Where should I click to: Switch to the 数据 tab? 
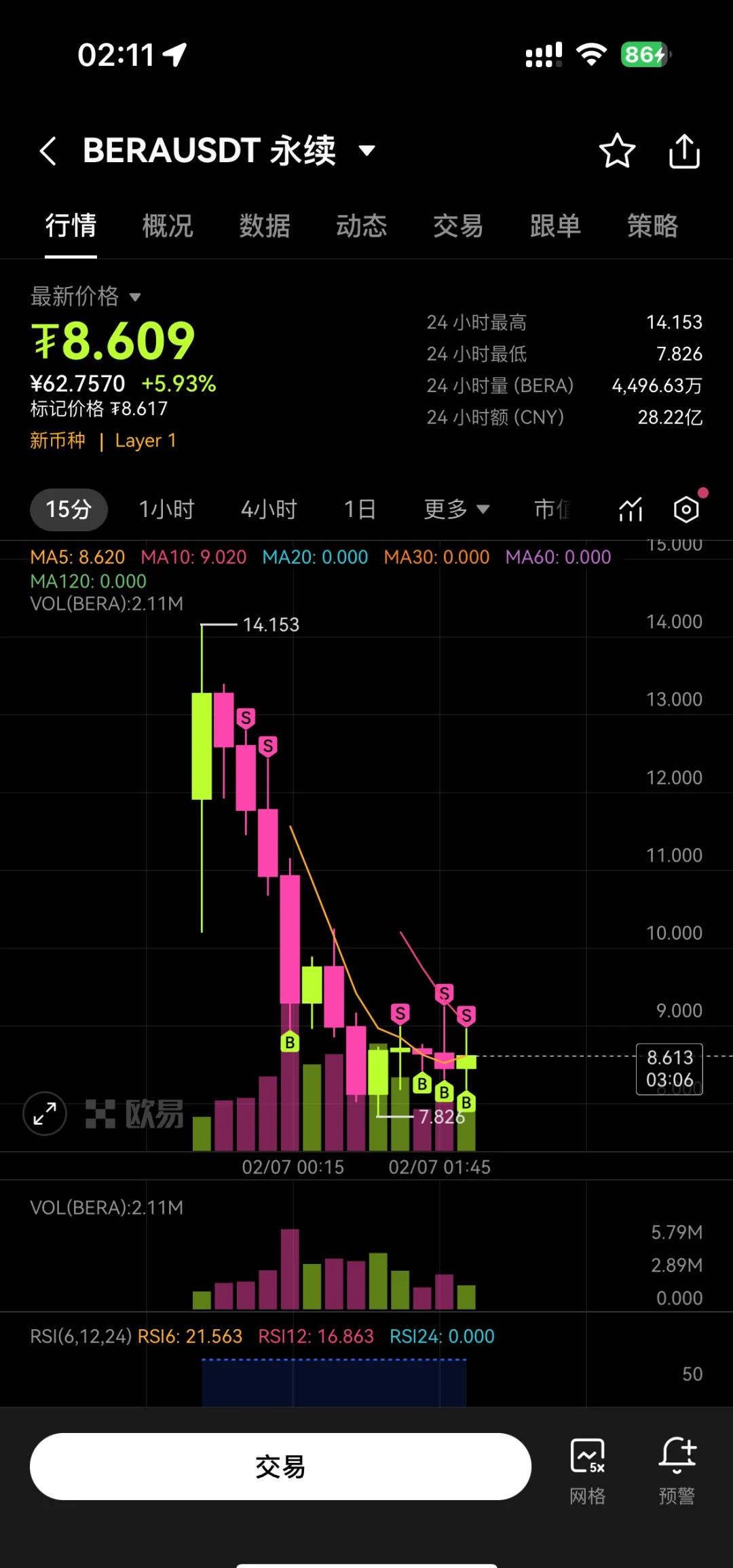265,226
